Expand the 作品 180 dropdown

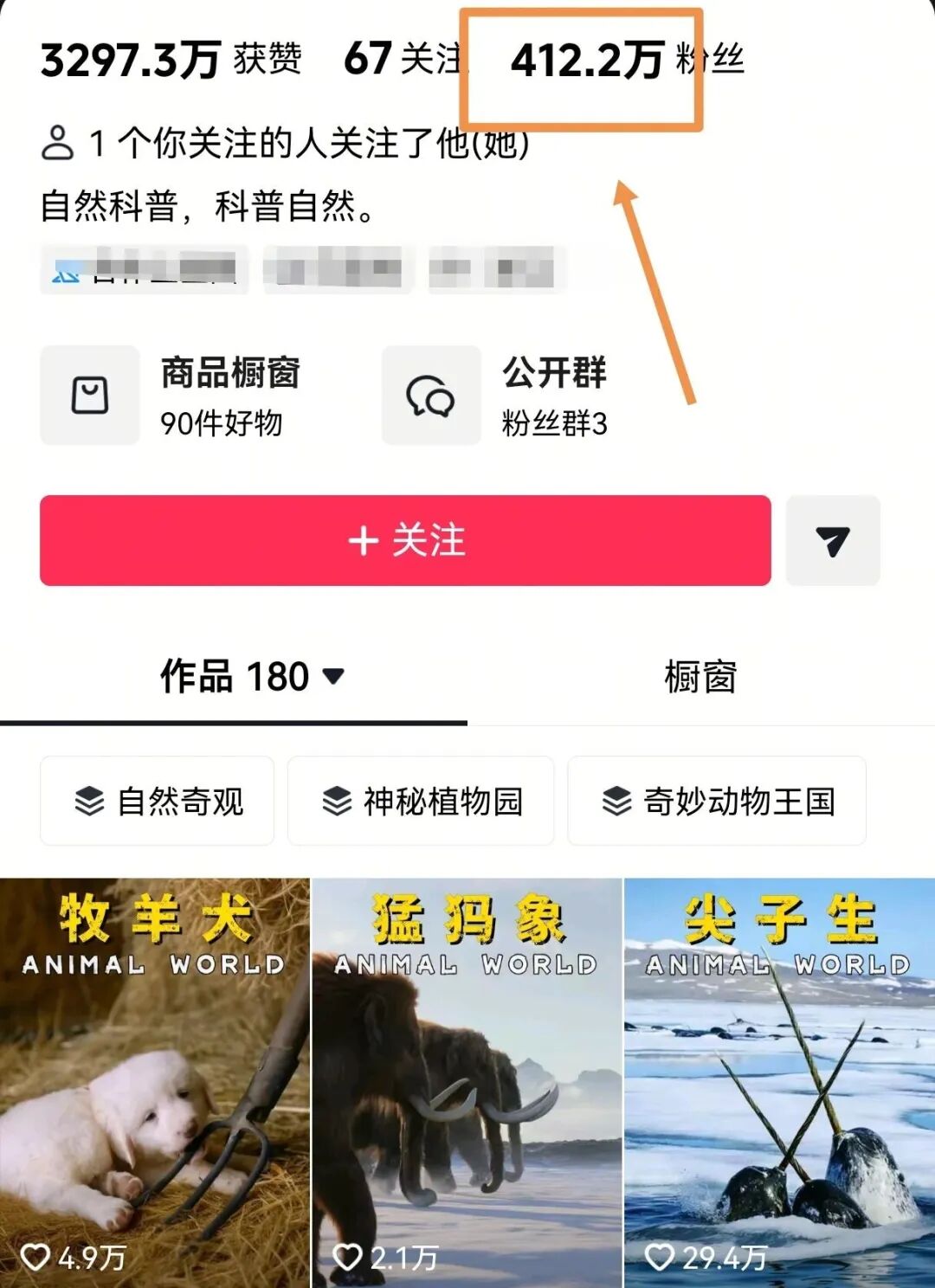[251, 676]
